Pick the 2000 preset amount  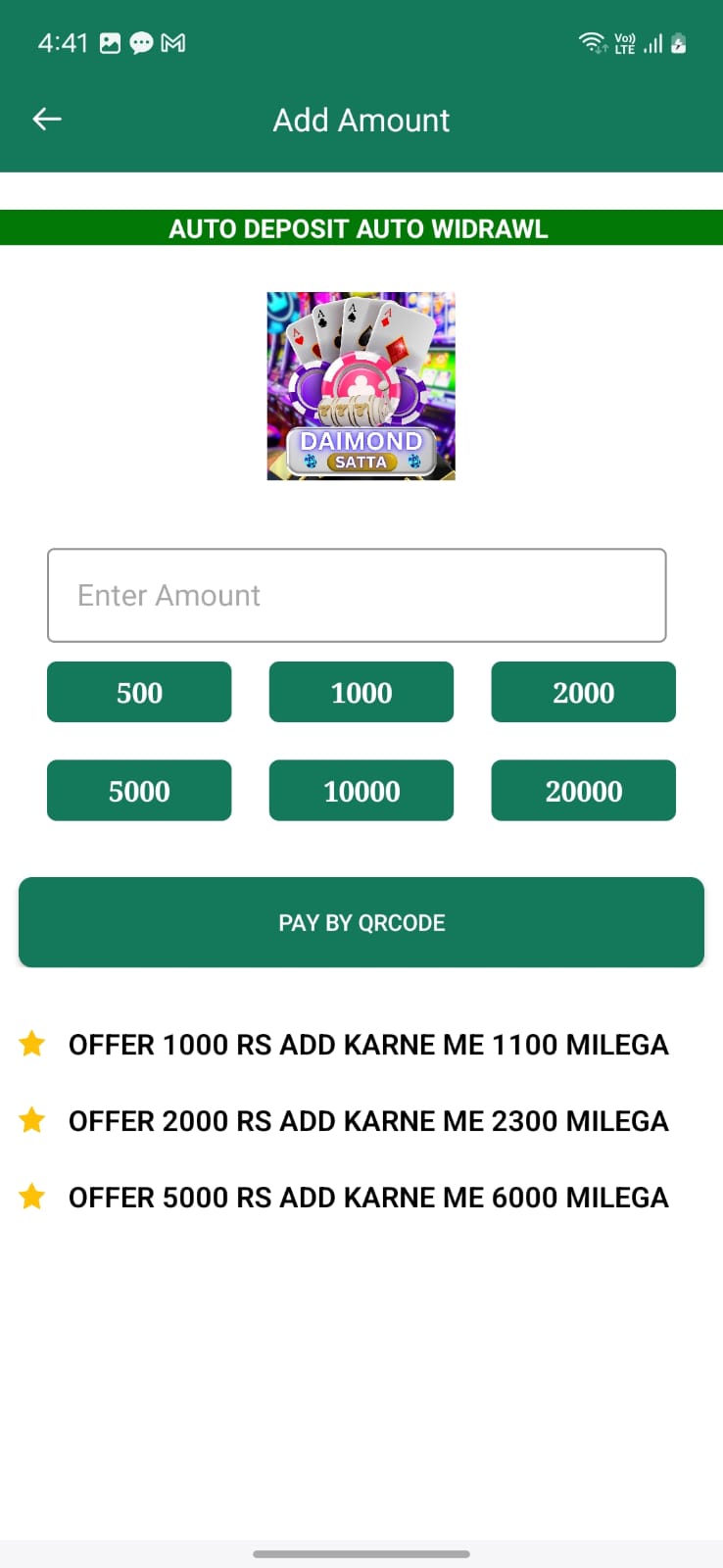pos(583,692)
